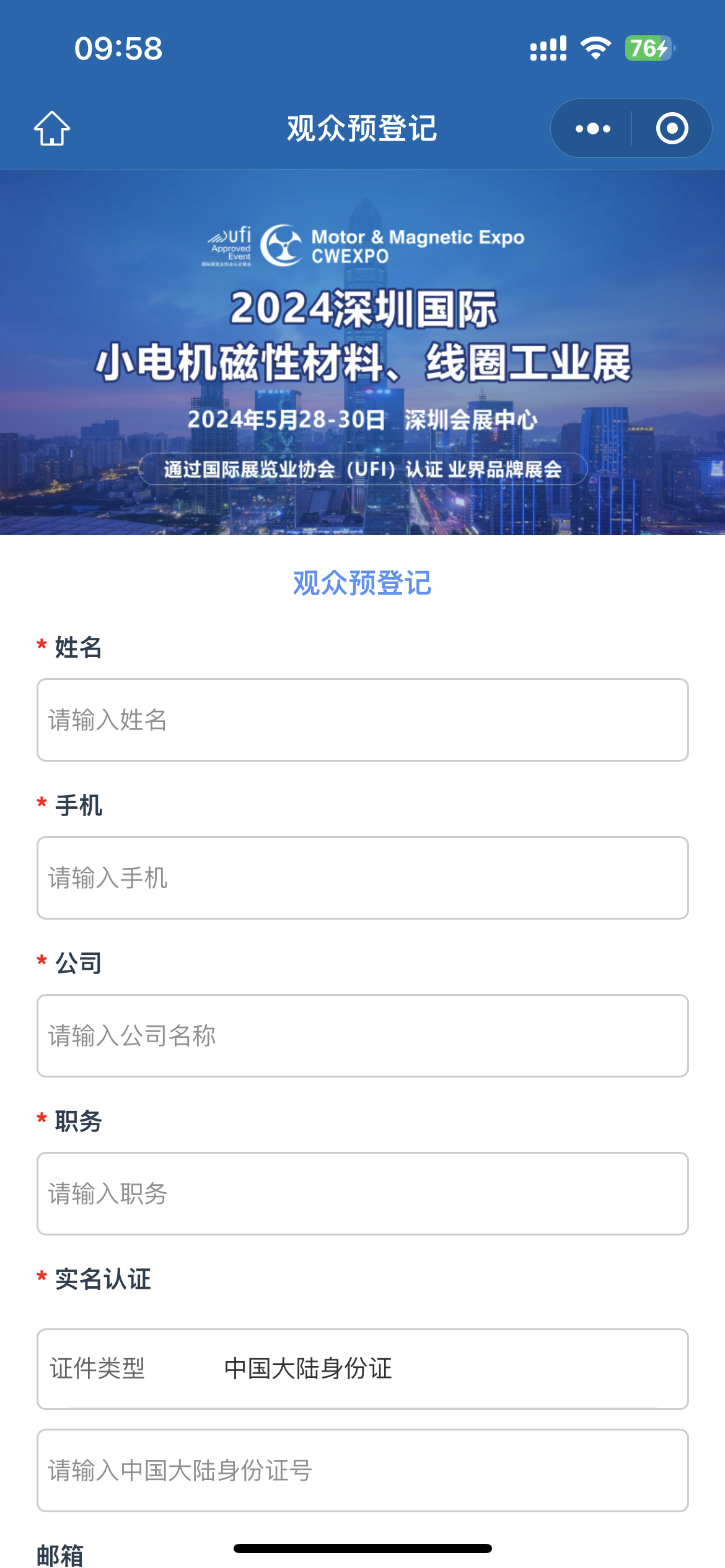Viewport: 725px width, 1568px height.
Task: Go to the mini program home page
Action: coord(52,128)
